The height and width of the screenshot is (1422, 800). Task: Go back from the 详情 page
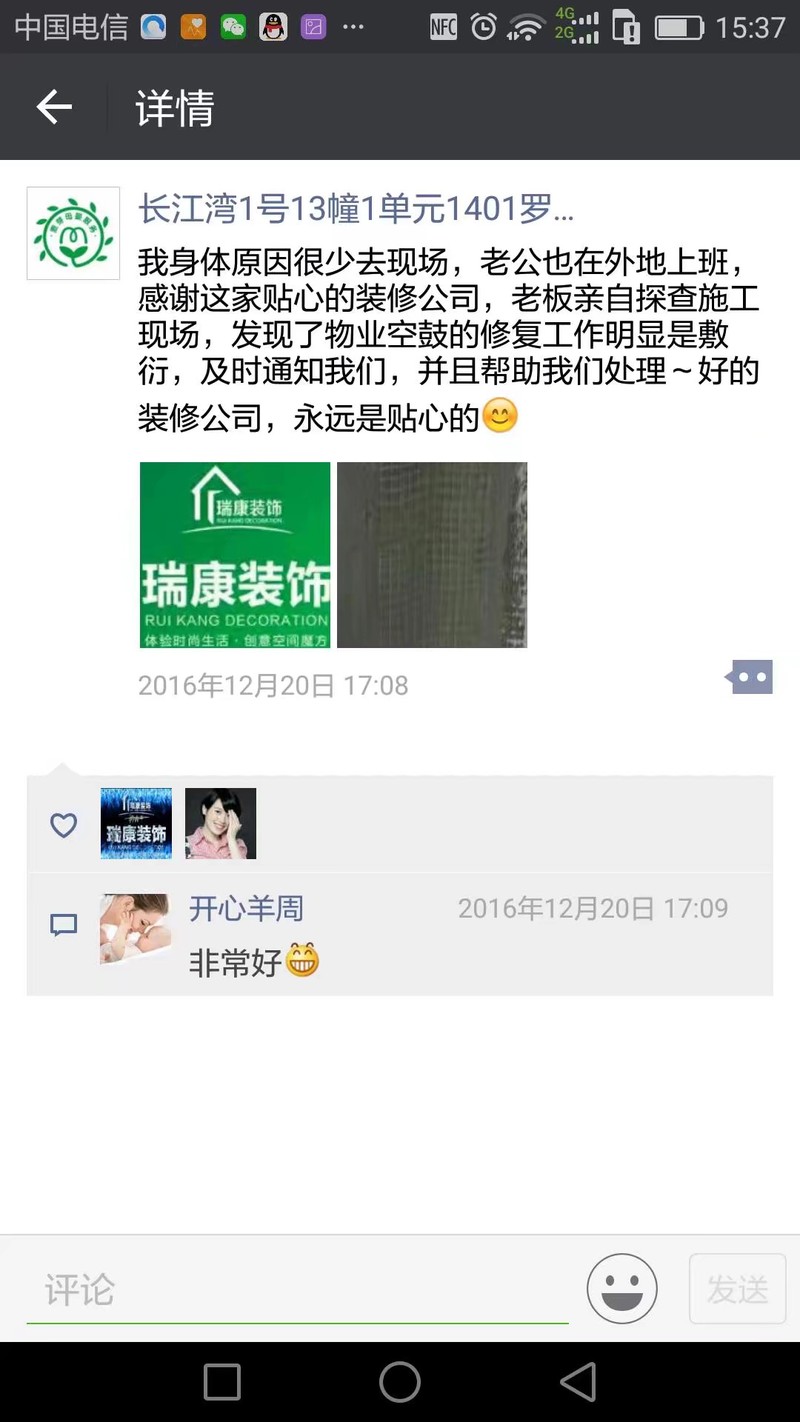(54, 107)
